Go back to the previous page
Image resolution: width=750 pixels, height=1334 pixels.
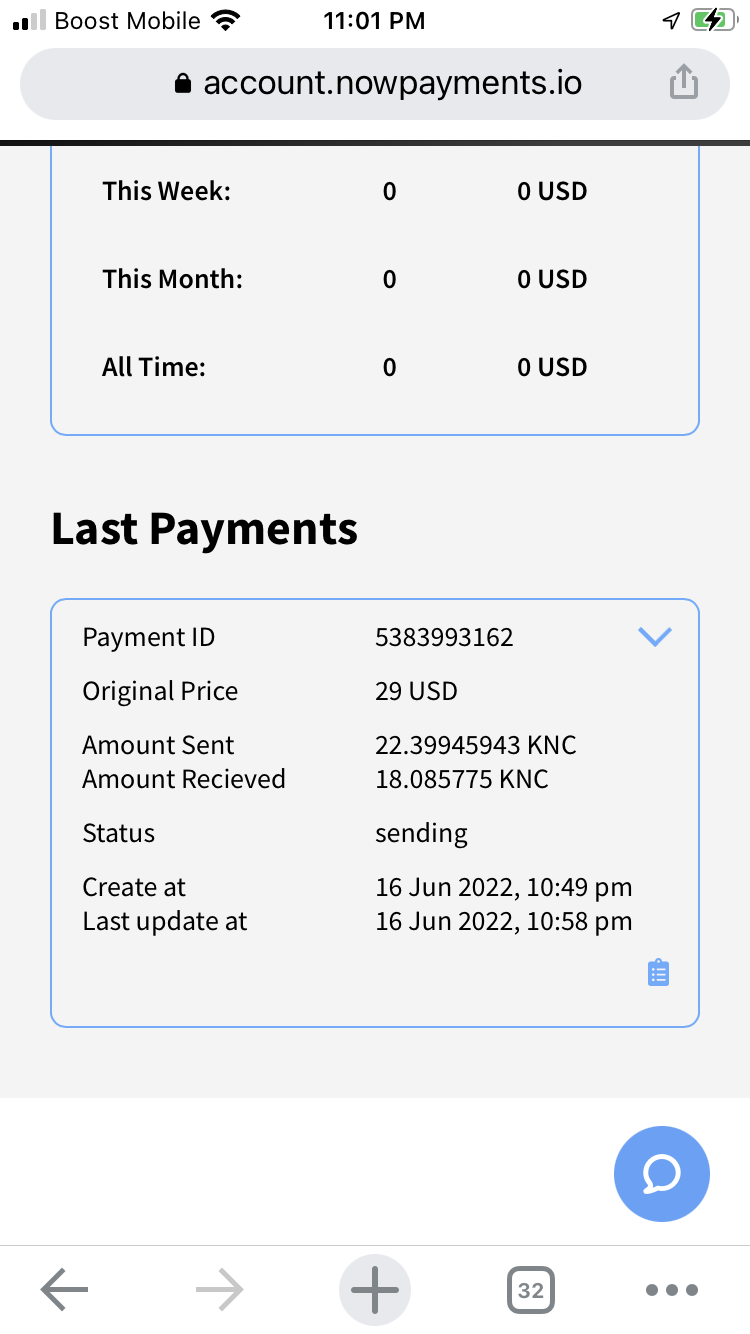tap(65, 1290)
